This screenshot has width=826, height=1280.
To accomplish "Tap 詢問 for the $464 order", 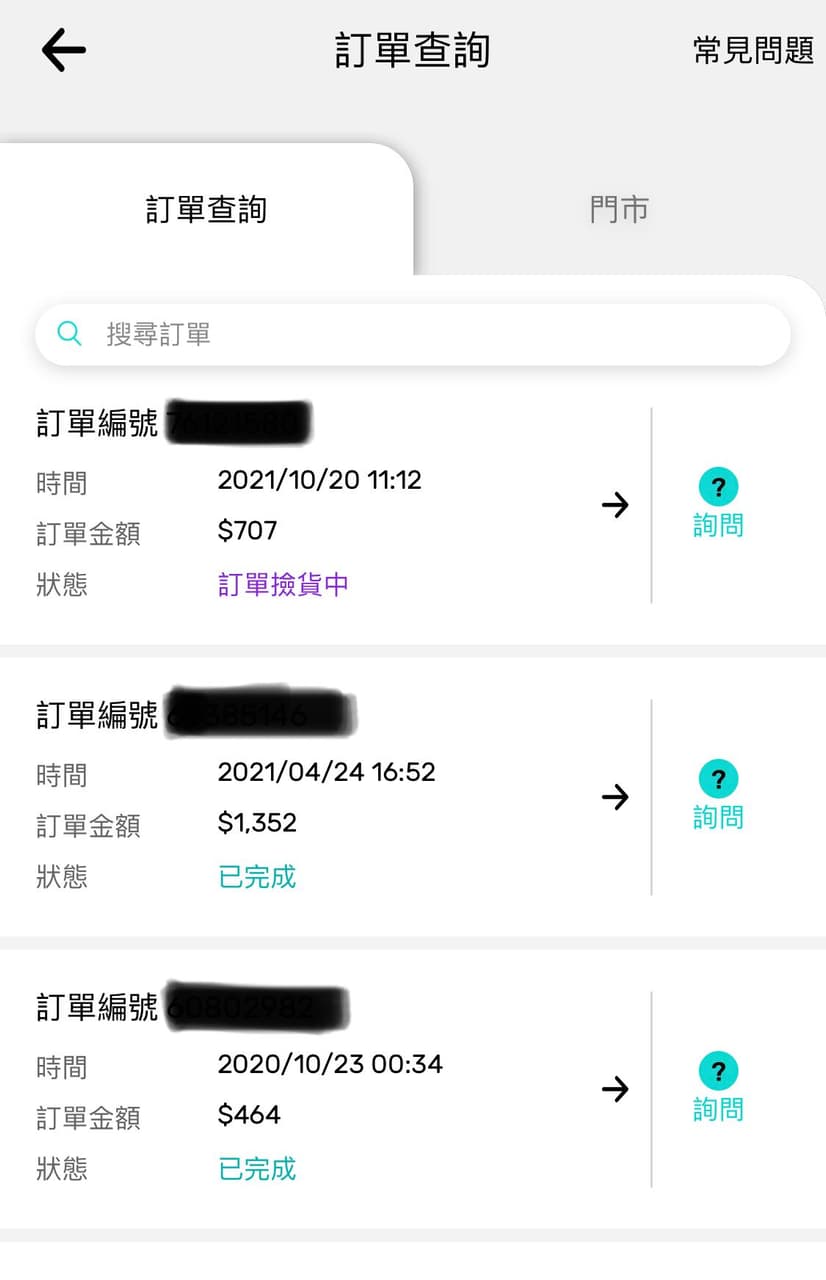I will pyautogui.click(x=718, y=1089).
